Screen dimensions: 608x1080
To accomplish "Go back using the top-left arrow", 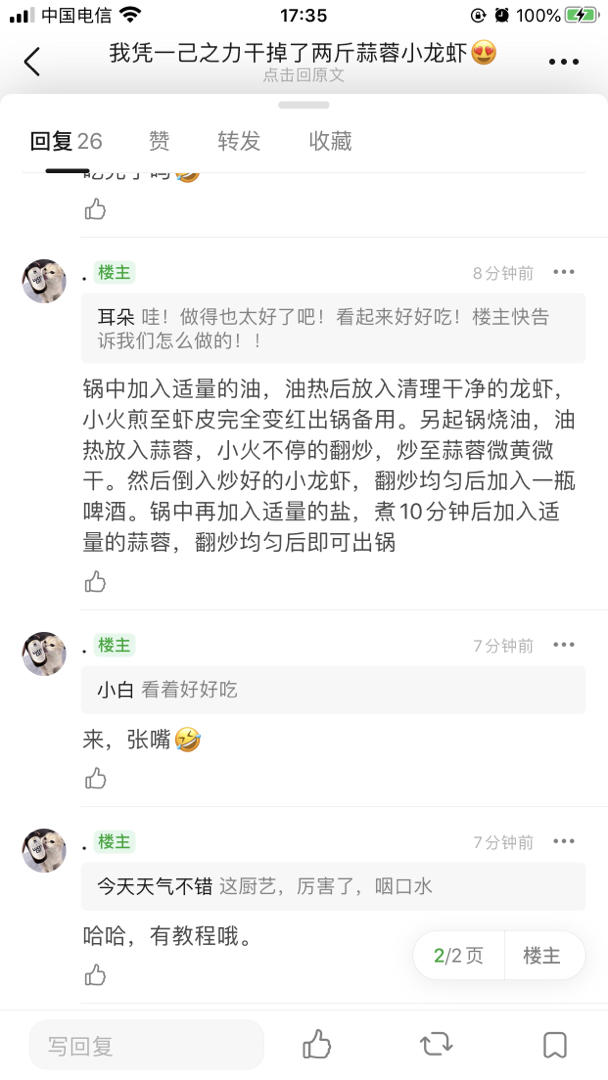I will (x=32, y=62).
